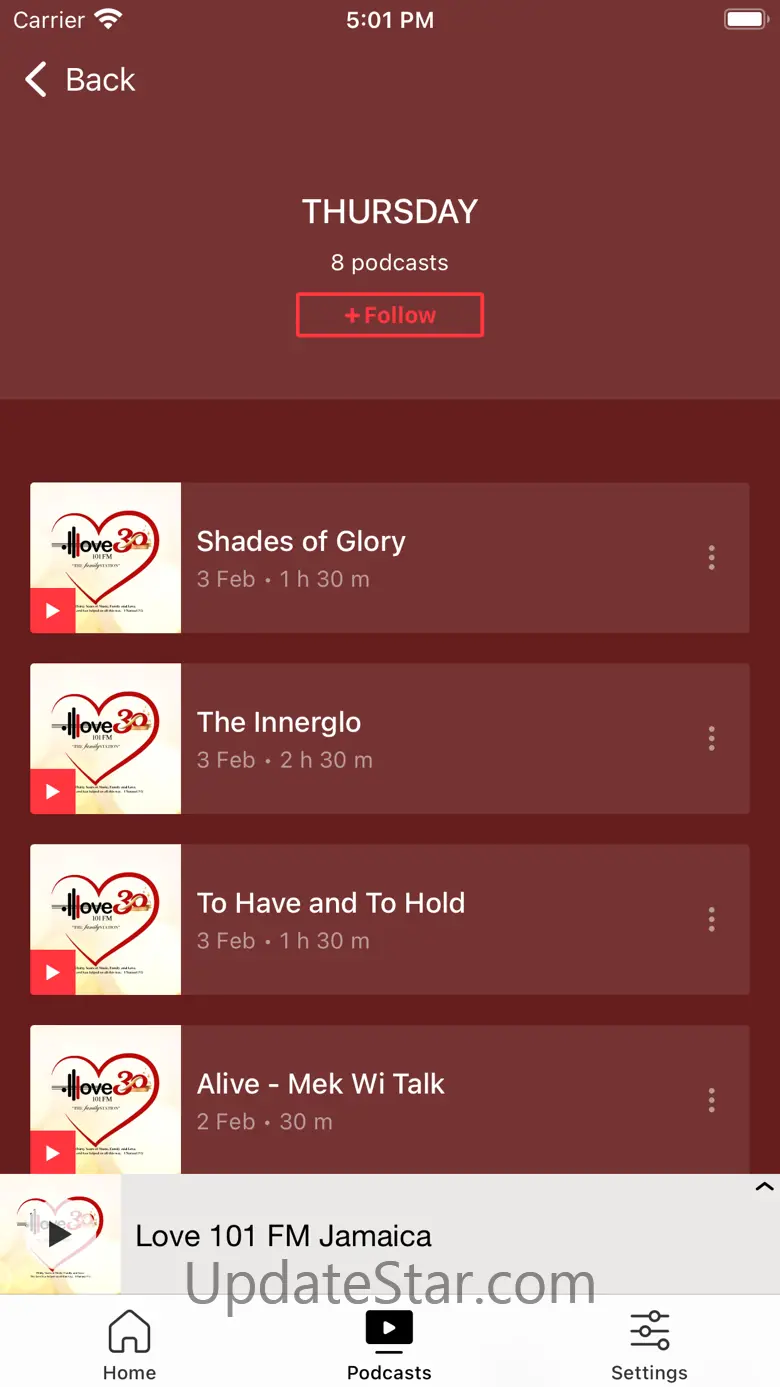This screenshot has height=1387, width=780.
Task: Switch to the Home tab
Action: coord(129,1345)
